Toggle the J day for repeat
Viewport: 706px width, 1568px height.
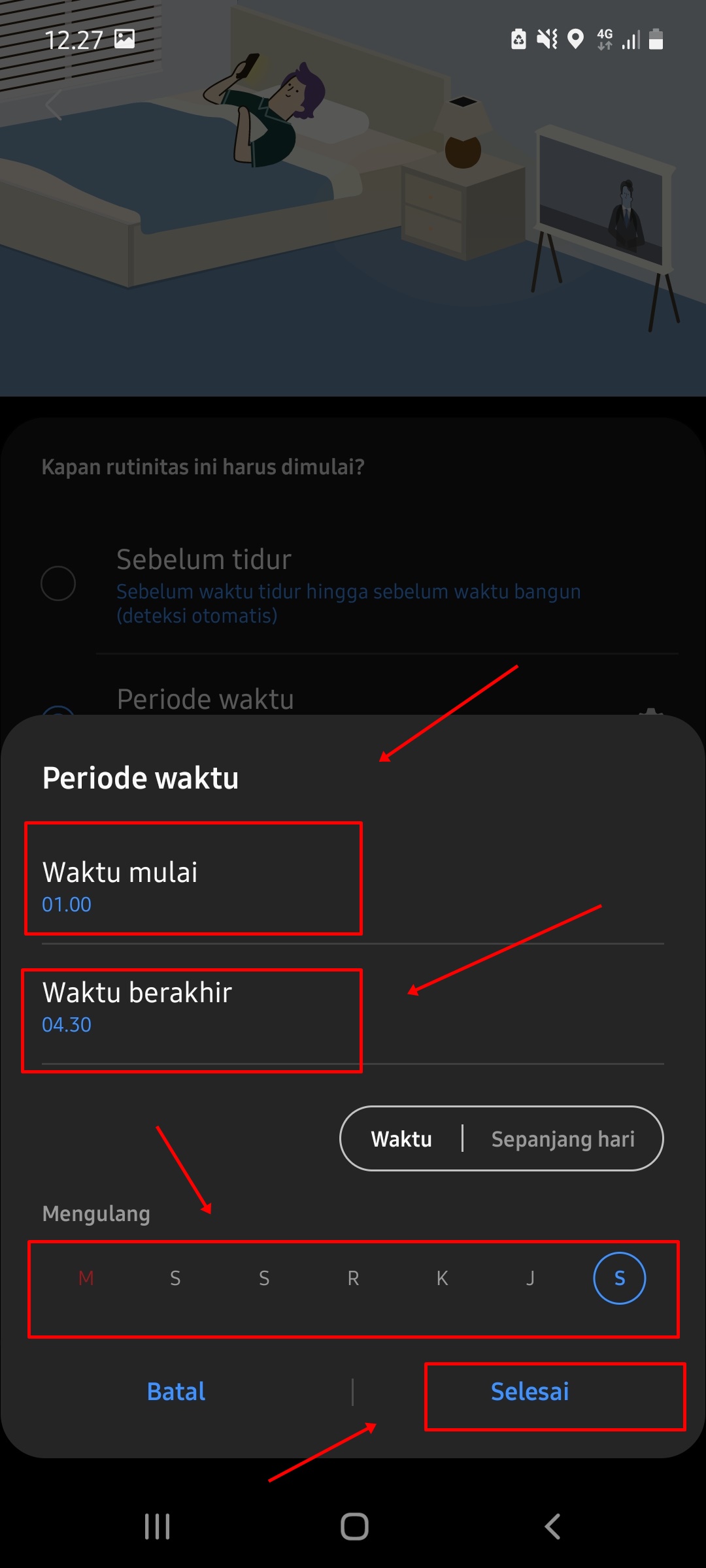point(531,1278)
